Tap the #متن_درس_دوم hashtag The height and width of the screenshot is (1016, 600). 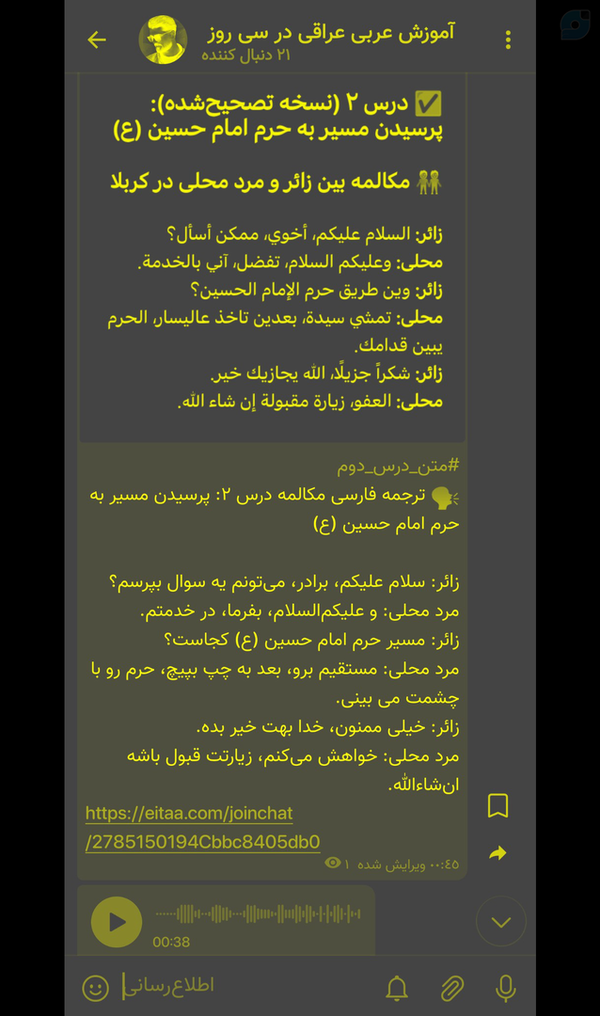(398, 465)
